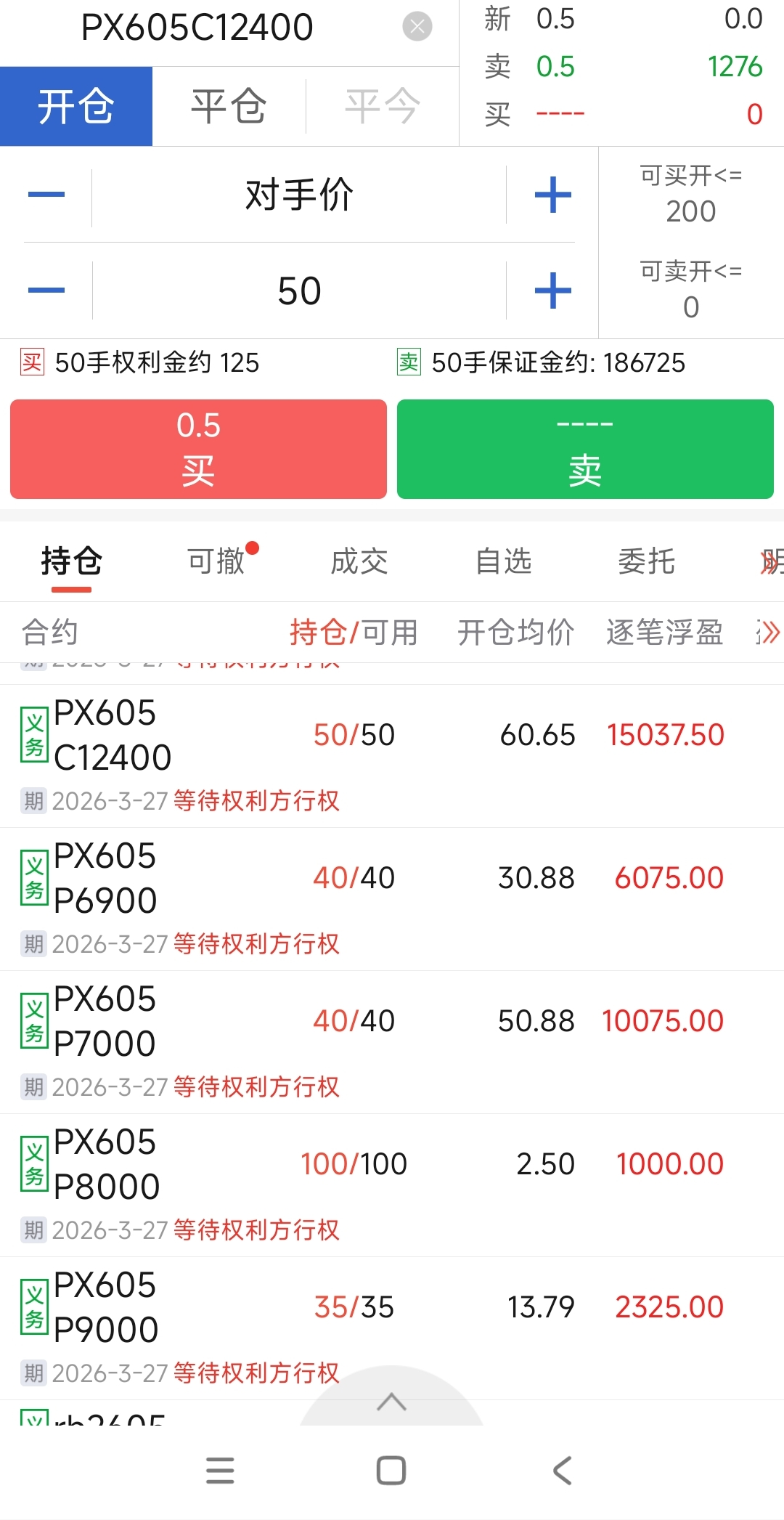Decrease the 对手价 price

tap(46, 195)
